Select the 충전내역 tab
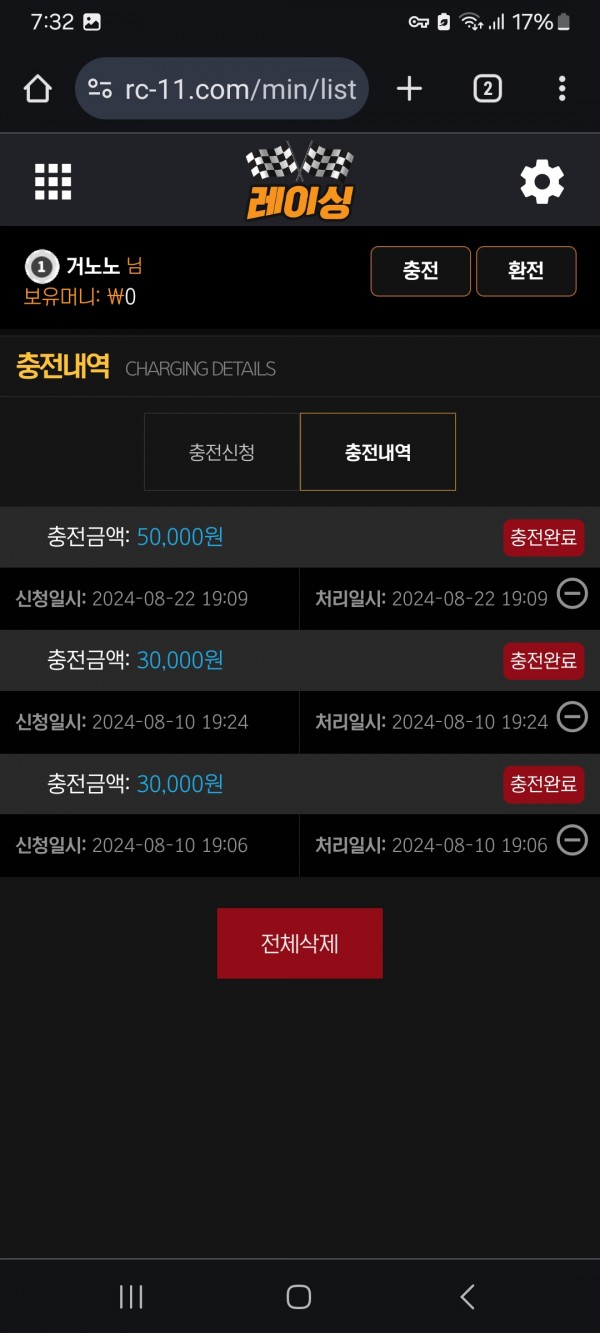This screenshot has height=1333, width=600. [x=378, y=452]
